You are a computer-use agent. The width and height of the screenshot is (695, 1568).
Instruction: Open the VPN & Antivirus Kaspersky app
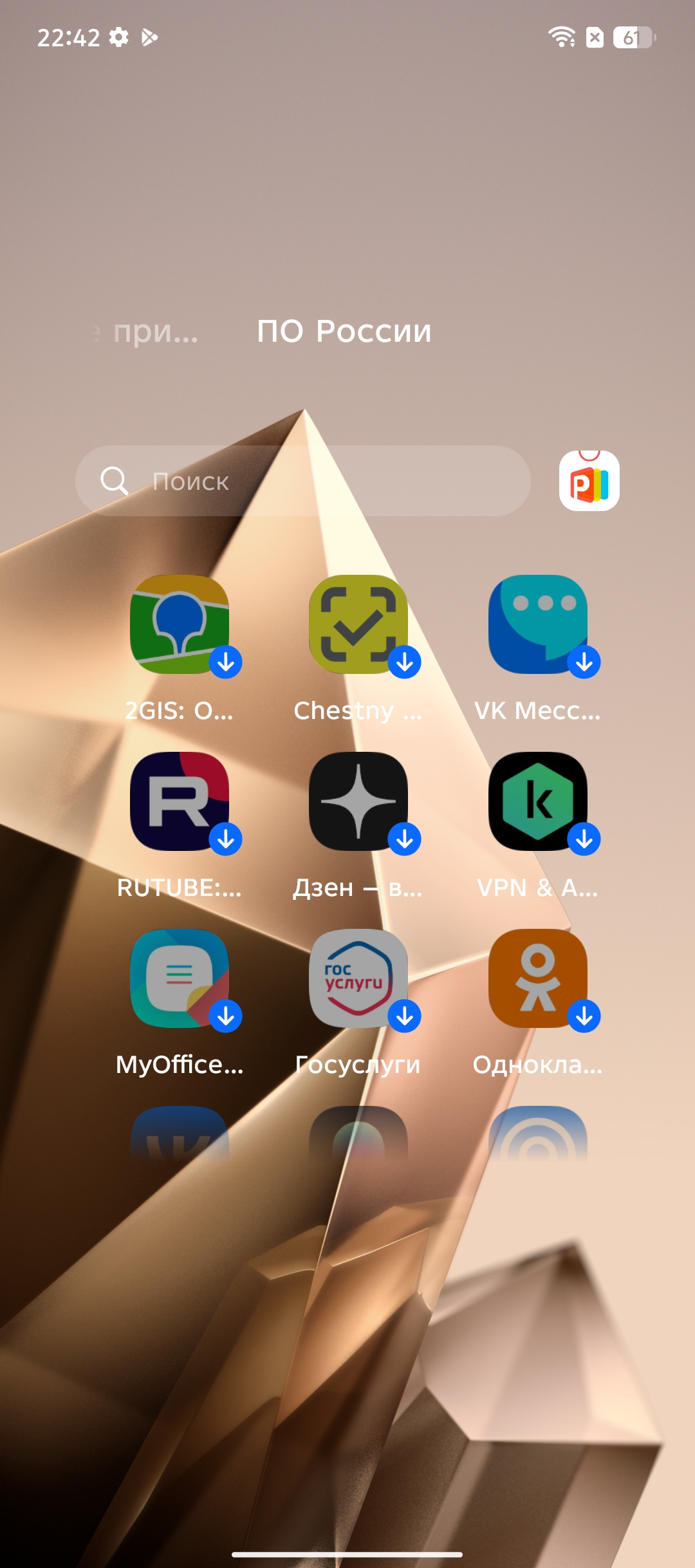[x=538, y=801]
